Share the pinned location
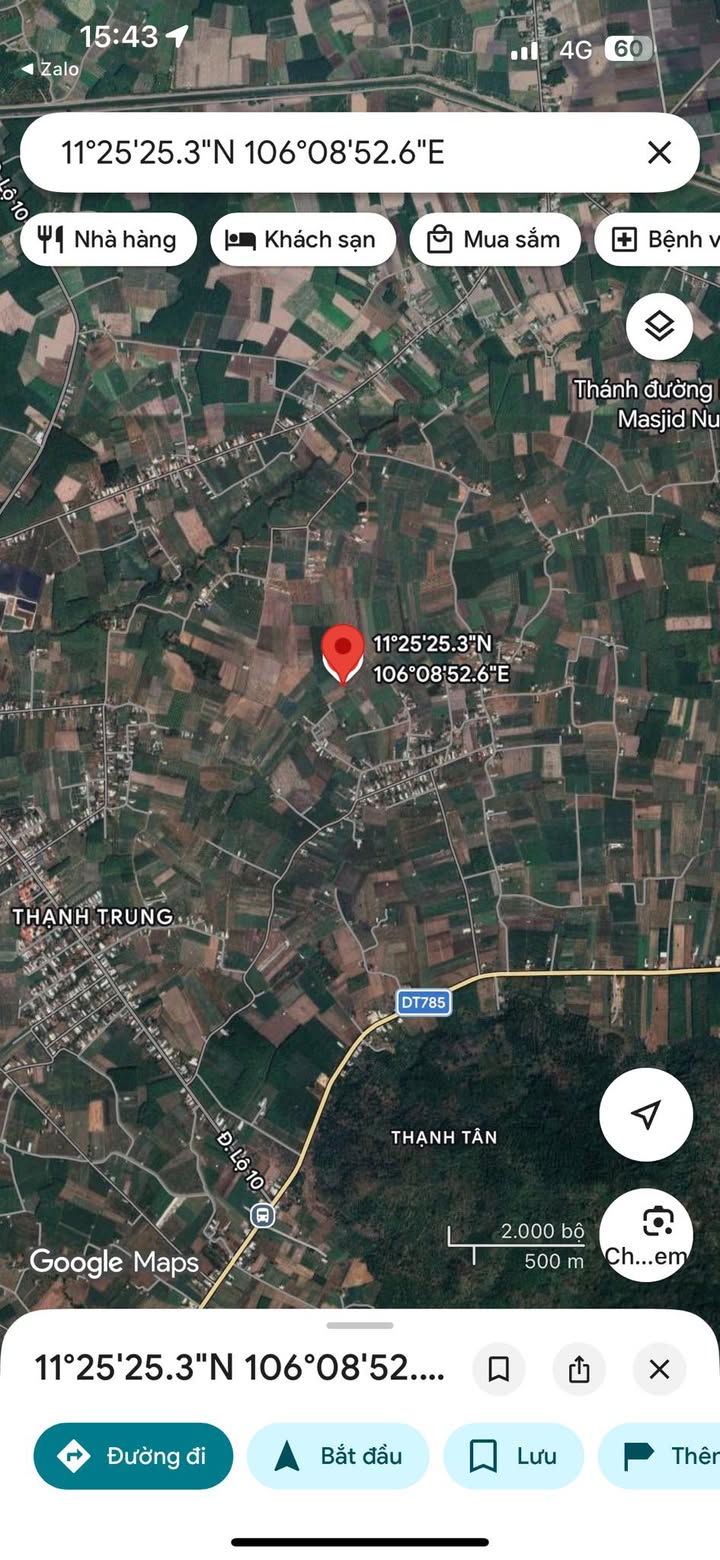720x1560 pixels. pyautogui.click(x=579, y=1369)
